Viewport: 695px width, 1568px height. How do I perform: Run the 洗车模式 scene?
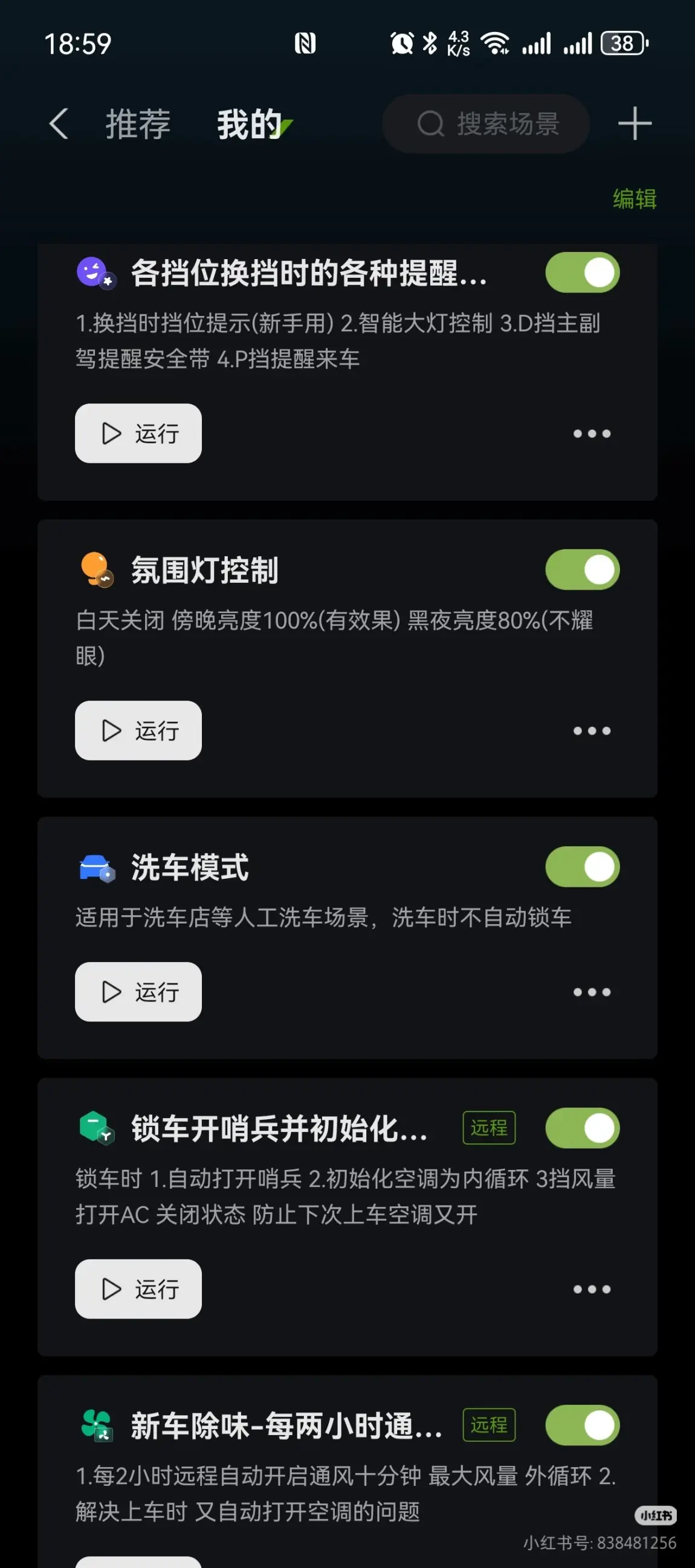(x=138, y=992)
